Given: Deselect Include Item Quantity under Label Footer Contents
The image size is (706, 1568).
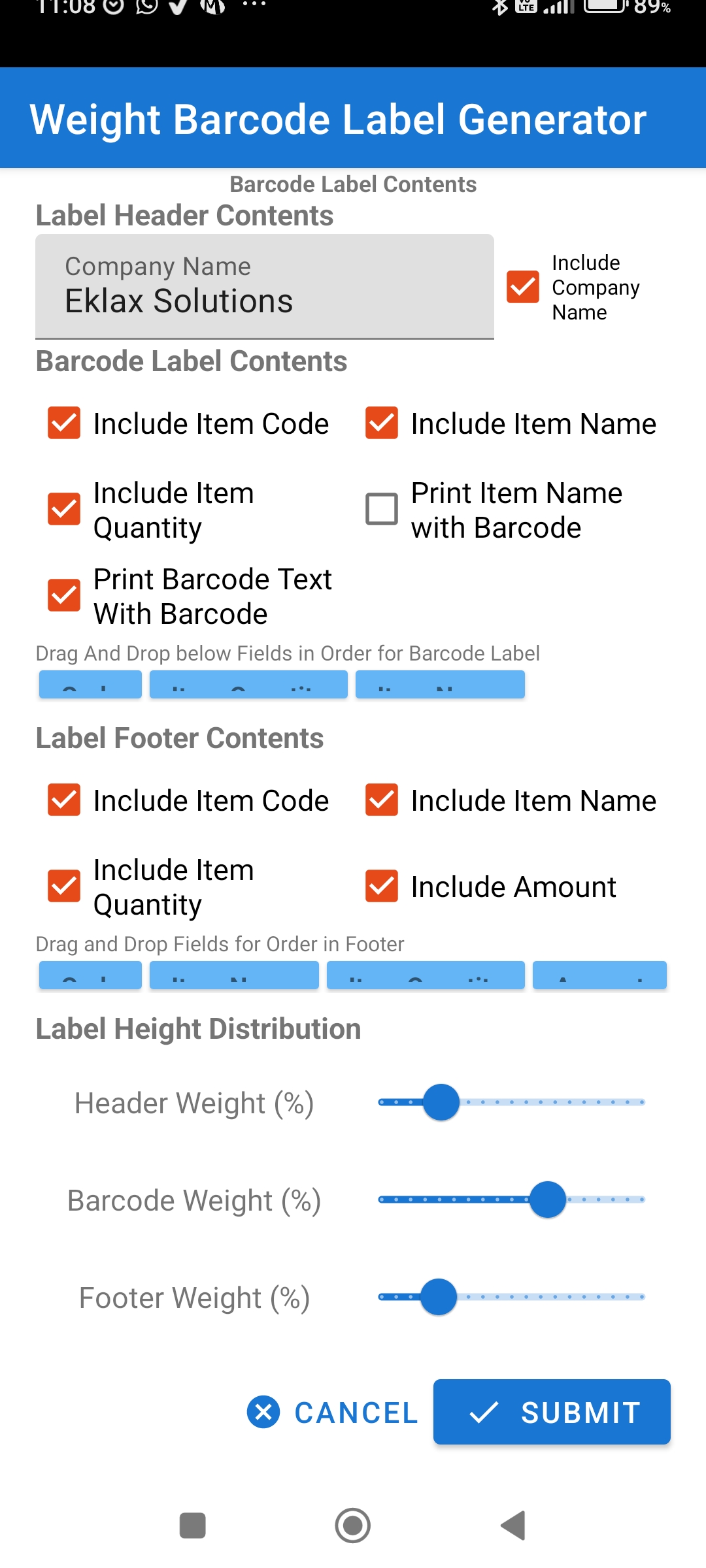Looking at the screenshot, I should tap(64, 887).
